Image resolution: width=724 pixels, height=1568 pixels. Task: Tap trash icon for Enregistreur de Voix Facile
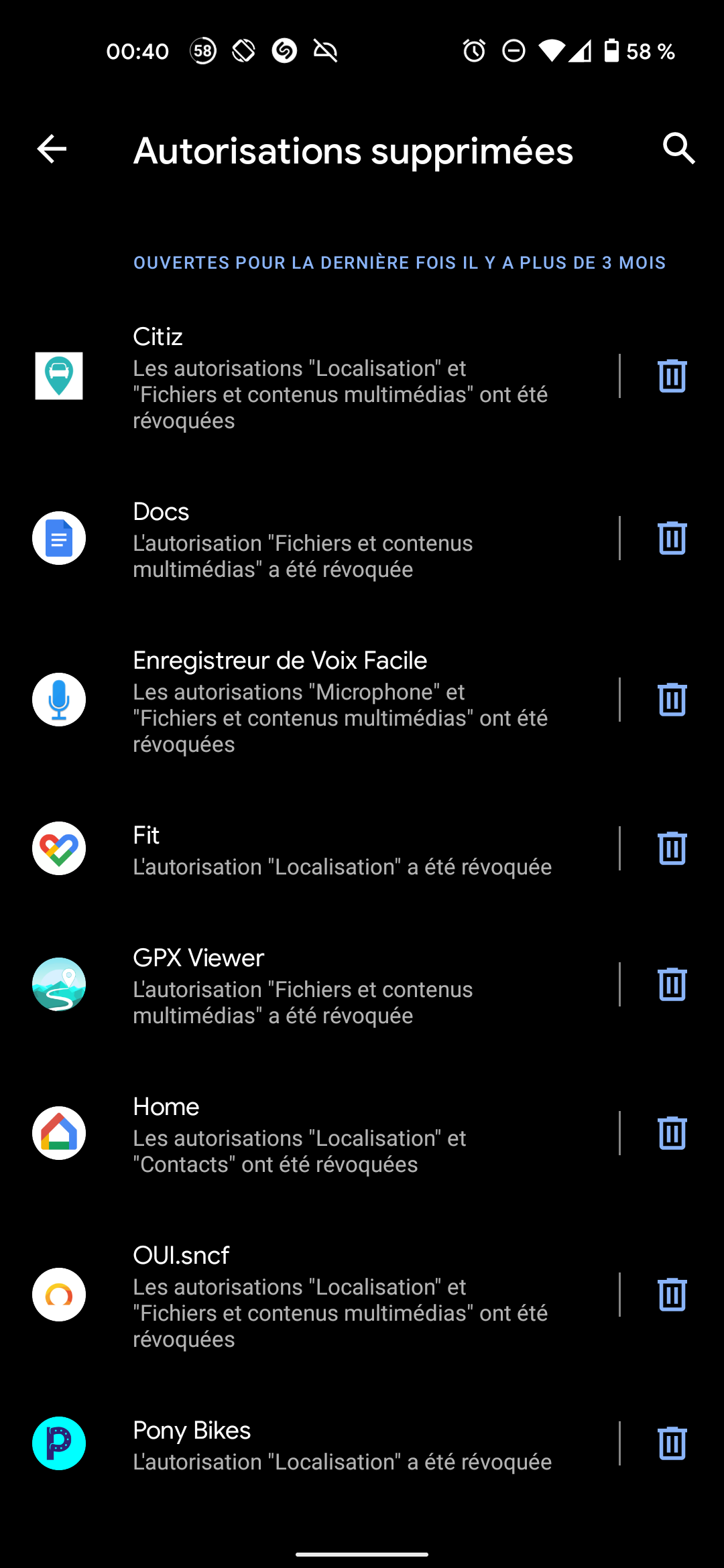672,700
